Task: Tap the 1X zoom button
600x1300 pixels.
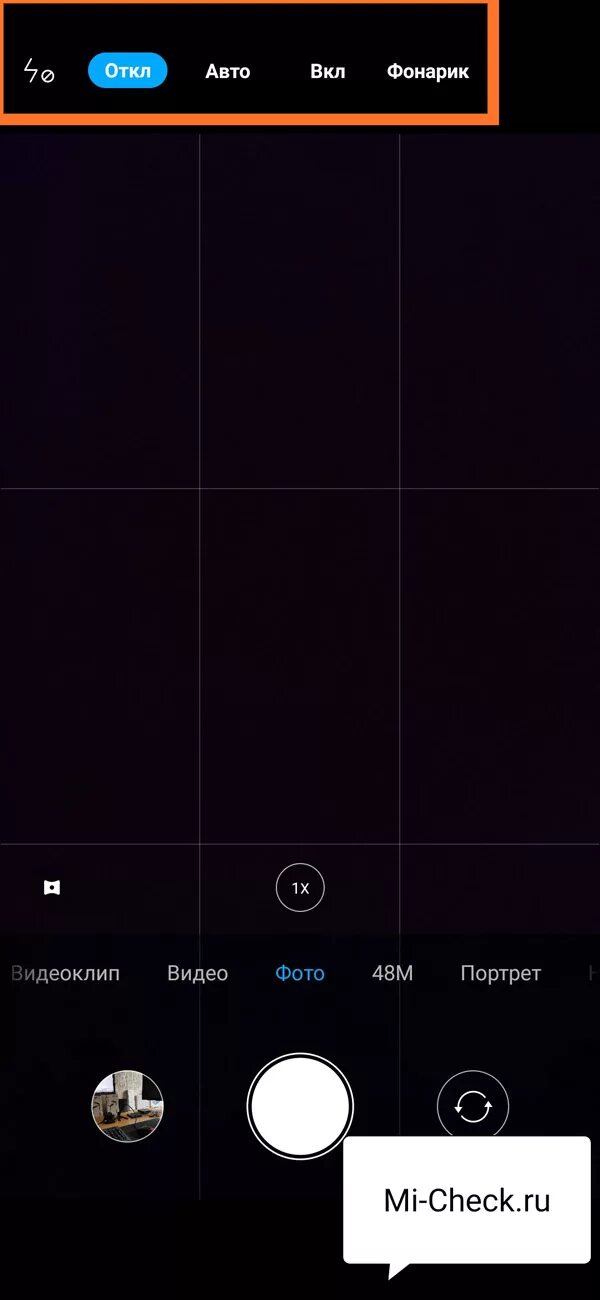Action: pos(300,888)
